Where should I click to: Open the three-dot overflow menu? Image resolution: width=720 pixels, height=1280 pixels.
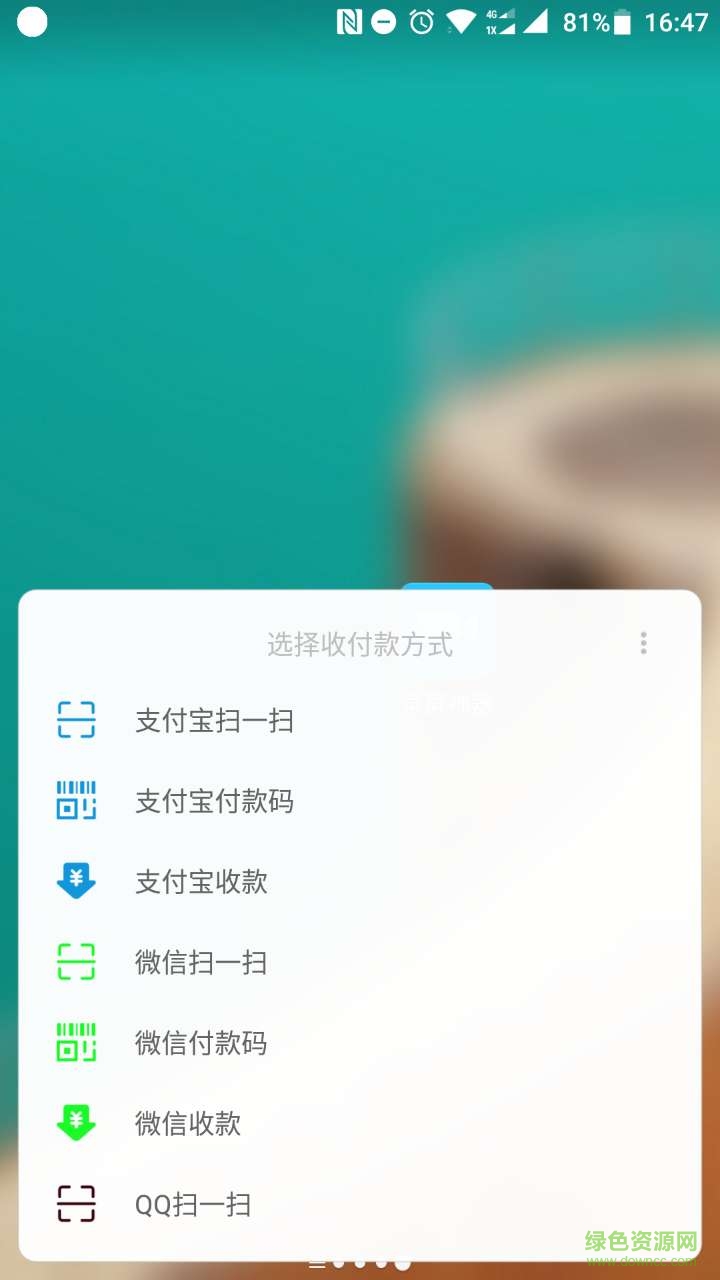click(644, 643)
